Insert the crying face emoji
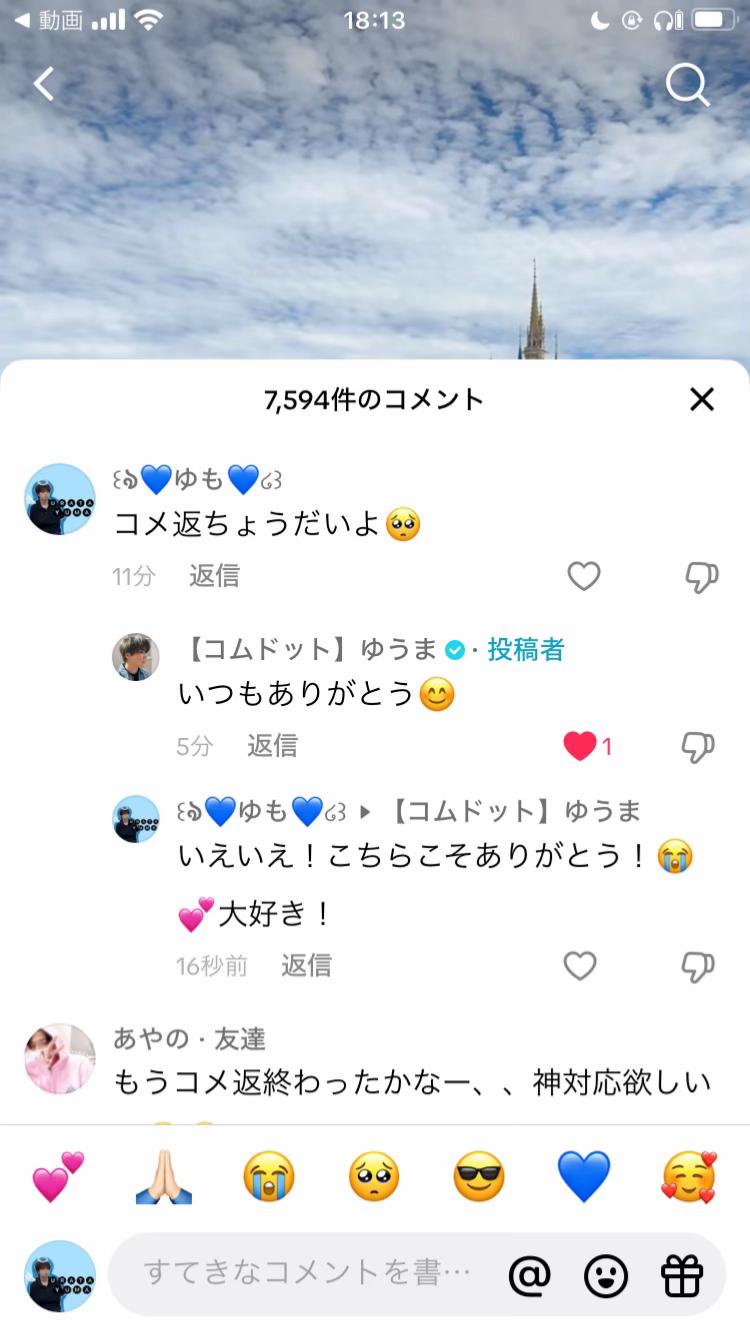The width and height of the screenshot is (750, 1332). coord(269,1177)
